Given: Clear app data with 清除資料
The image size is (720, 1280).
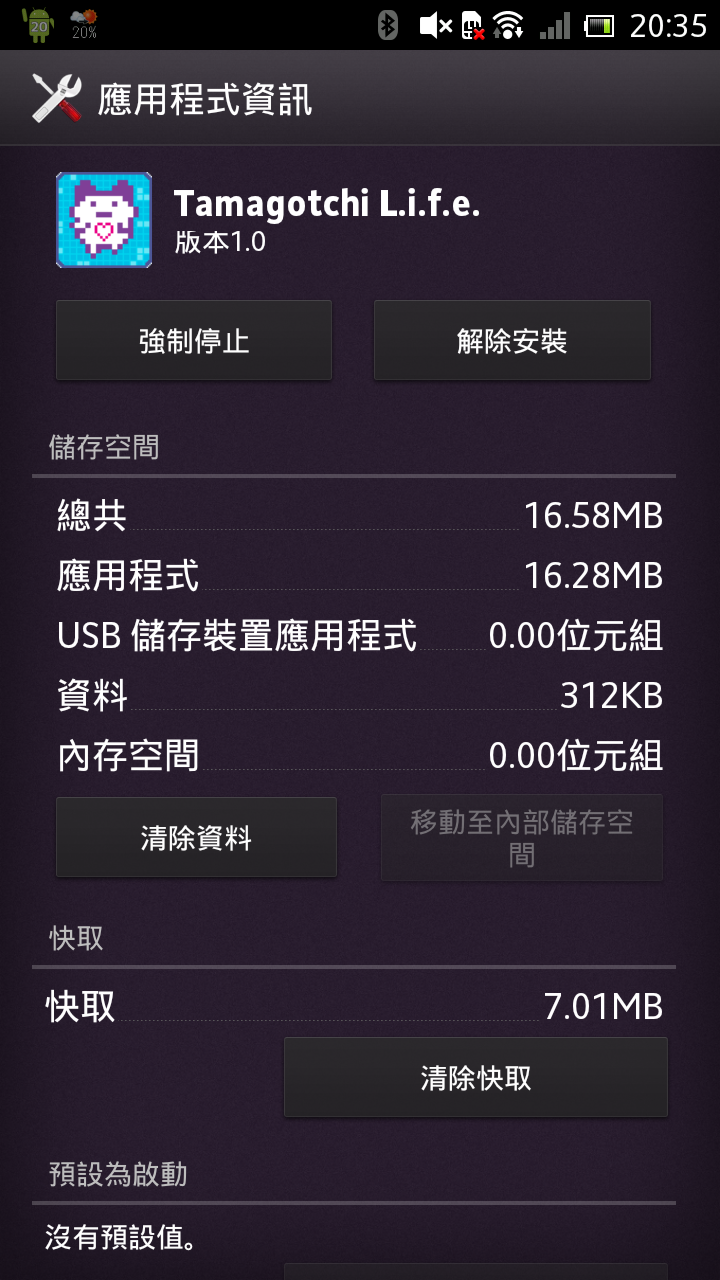Looking at the screenshot, I should (196, 838).
